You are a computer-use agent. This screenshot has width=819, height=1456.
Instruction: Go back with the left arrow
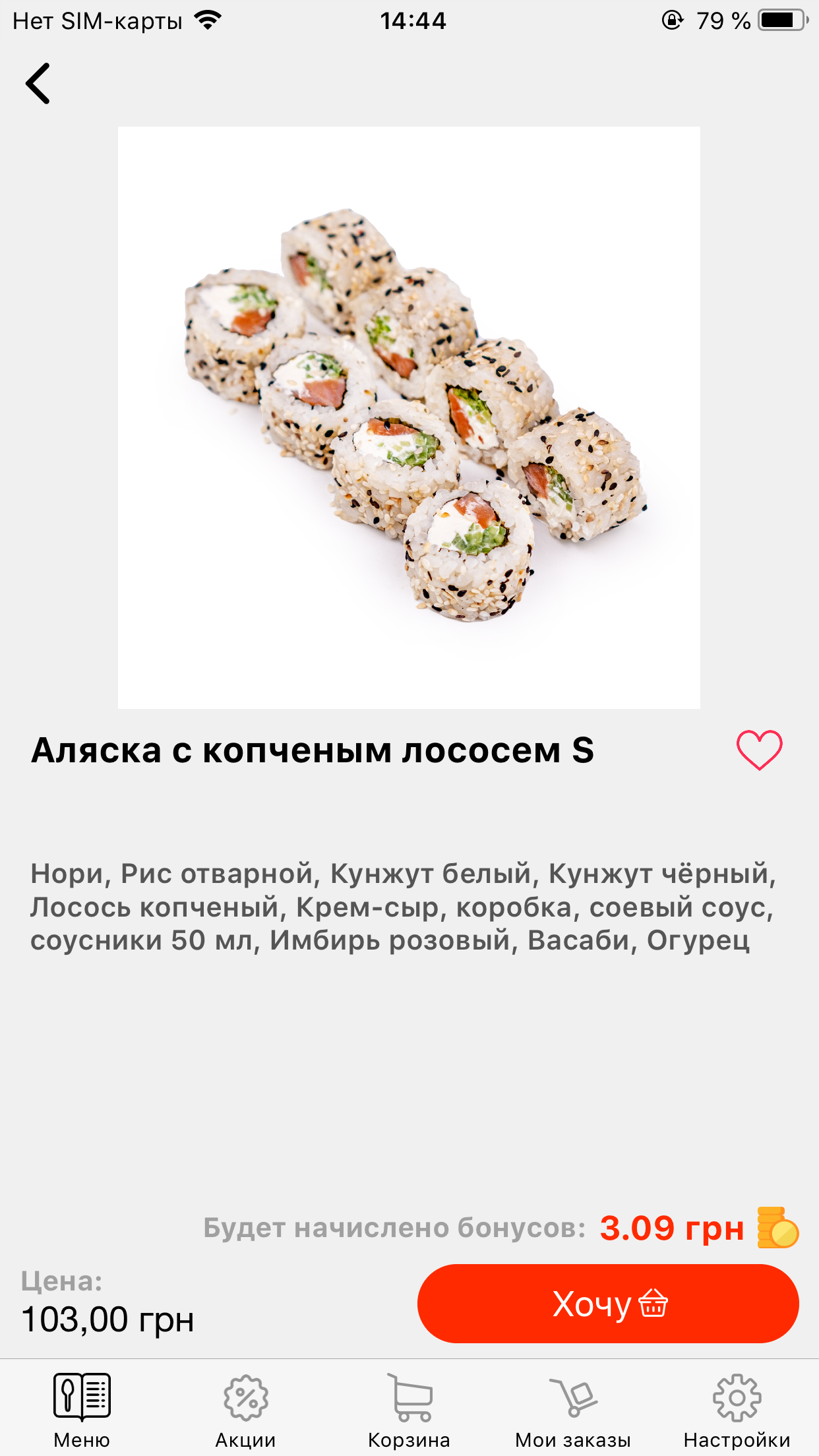[x=38, y=84]
